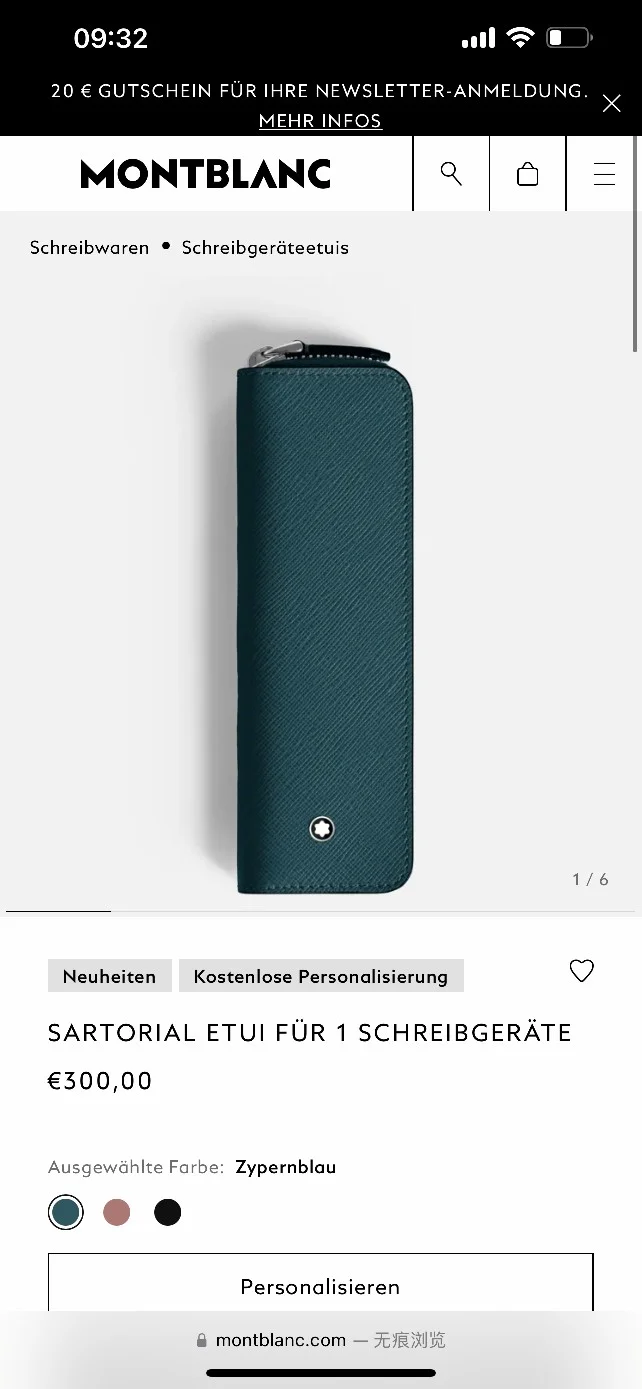Select the pink color swatch

coord(117,1213)
